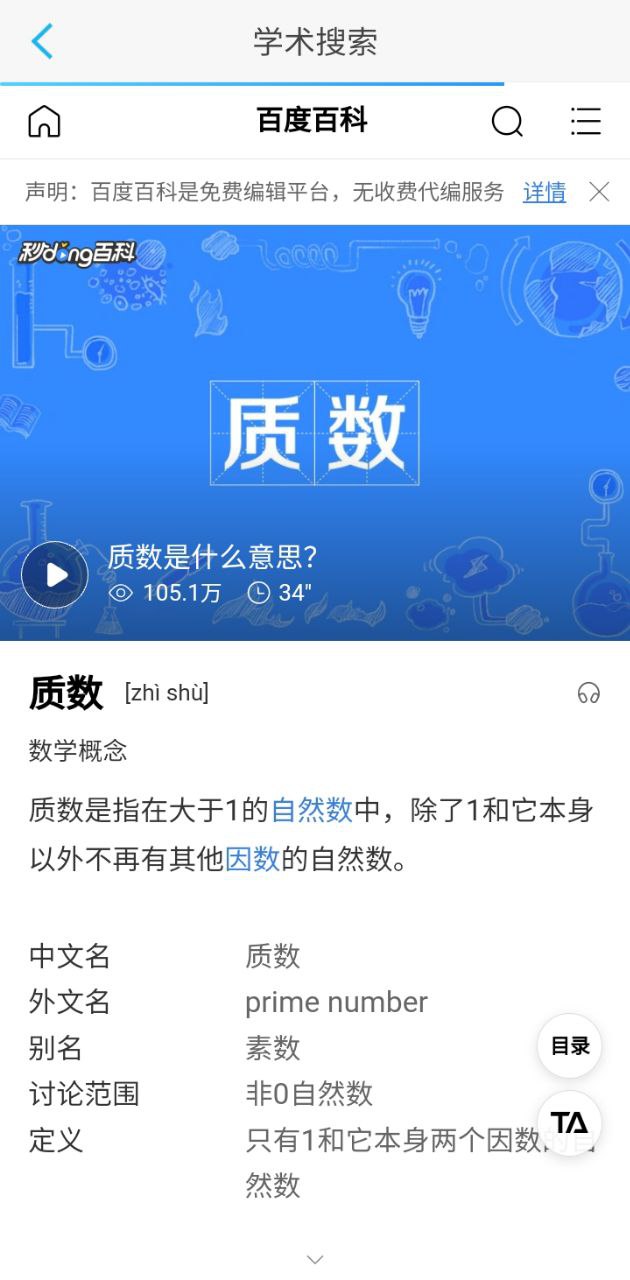630x1280 pixels.
Task: Dismiss the 声明 notice banner
Action: (x=599, y=192)
